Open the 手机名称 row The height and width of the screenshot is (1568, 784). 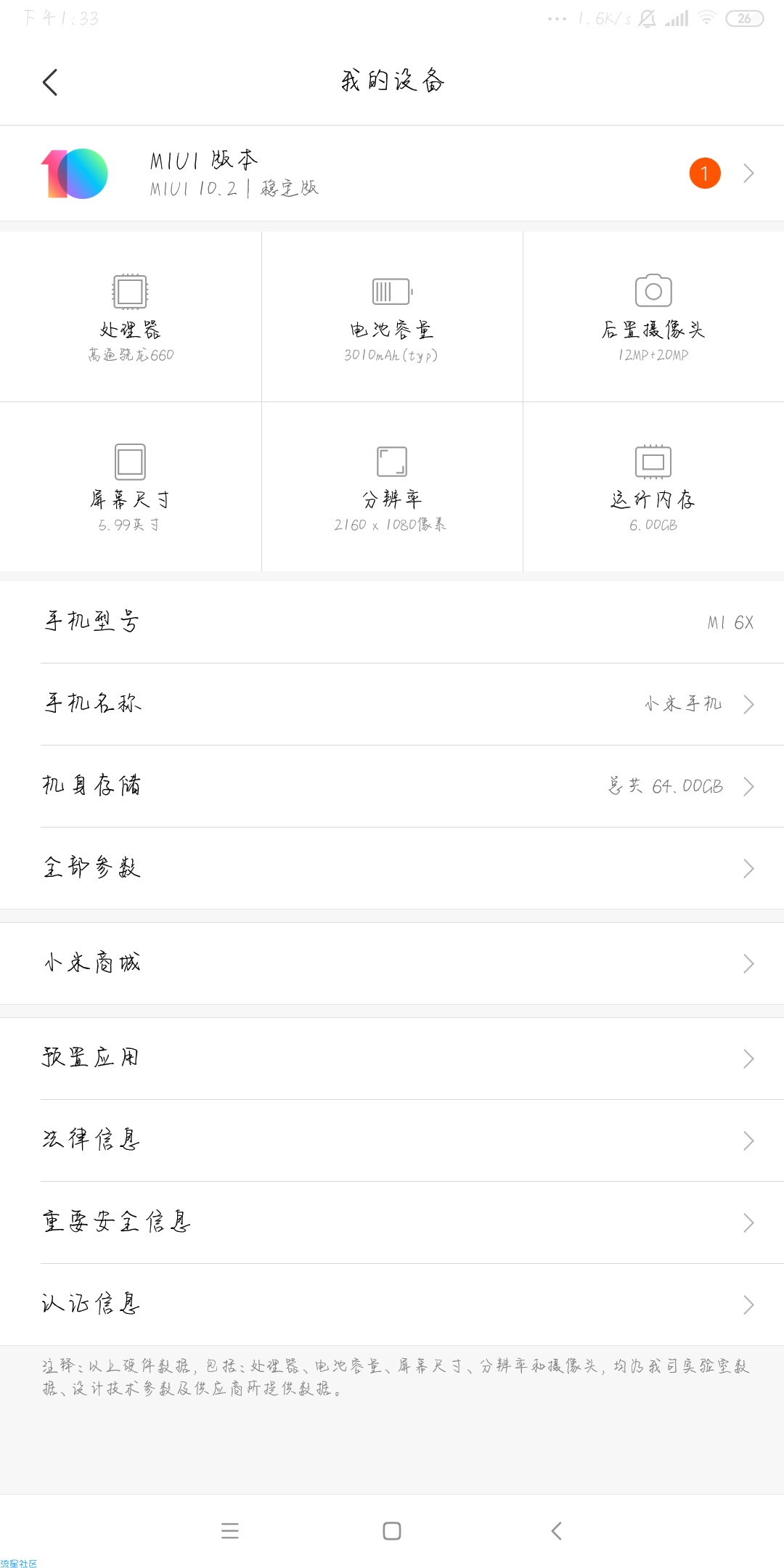pyautogui.click(x=392, y=704)
